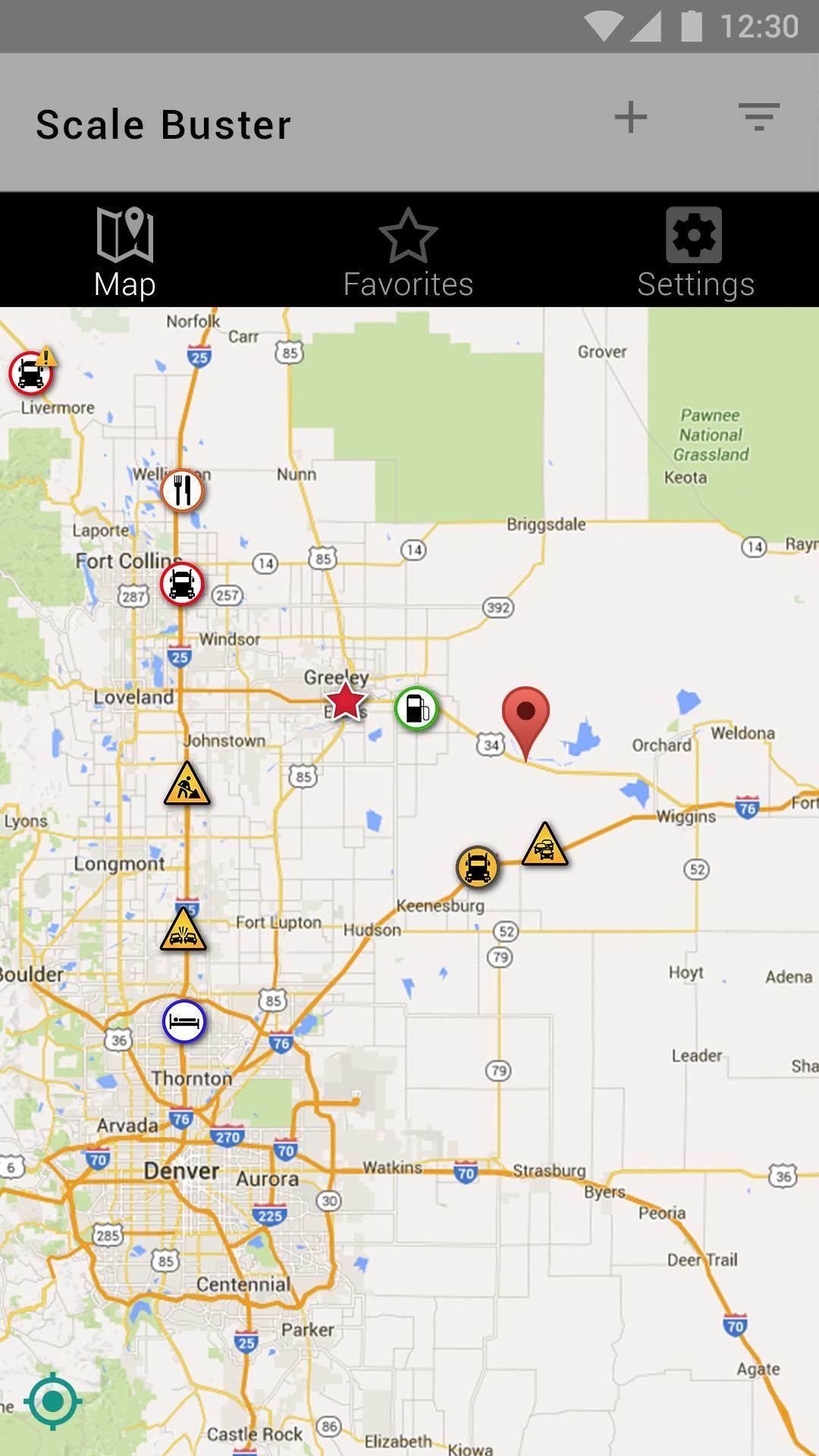Tap the truck alert marker near Livermore
The image size is (819, 1456).
[31, 372]
